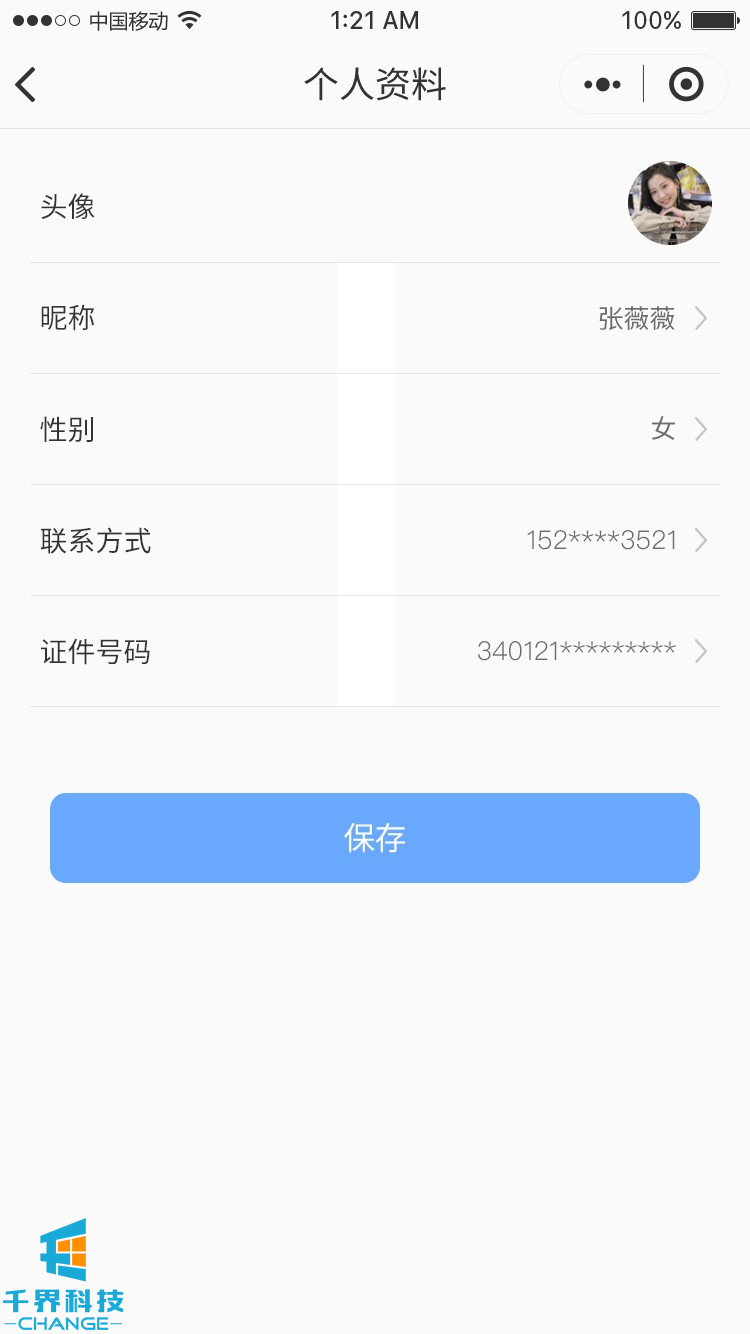The height and width of the screenshot is (1334, 750).
Task: Open the mini program more-options menu
Action: 602,85
